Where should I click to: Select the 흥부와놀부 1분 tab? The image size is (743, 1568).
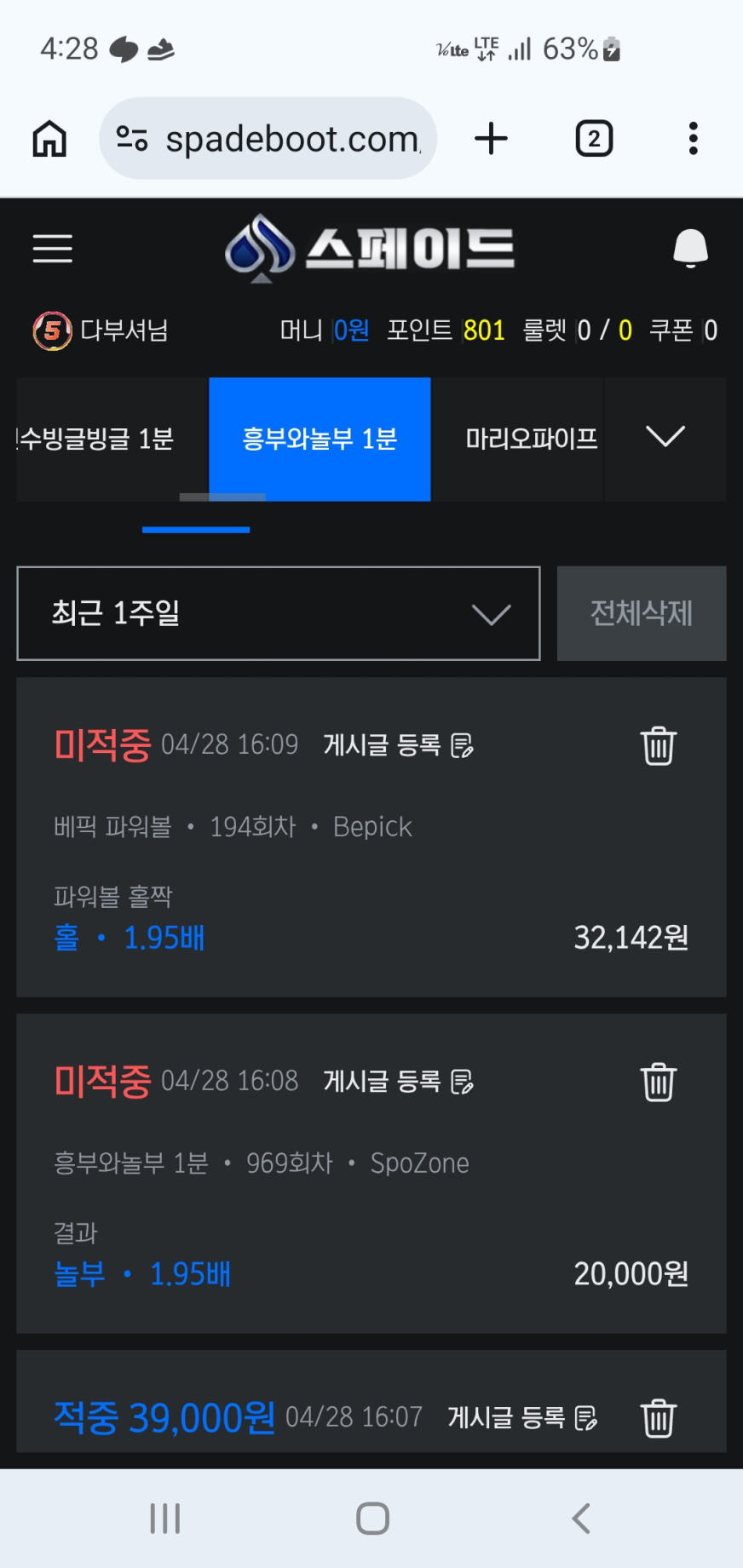[320, 439]
